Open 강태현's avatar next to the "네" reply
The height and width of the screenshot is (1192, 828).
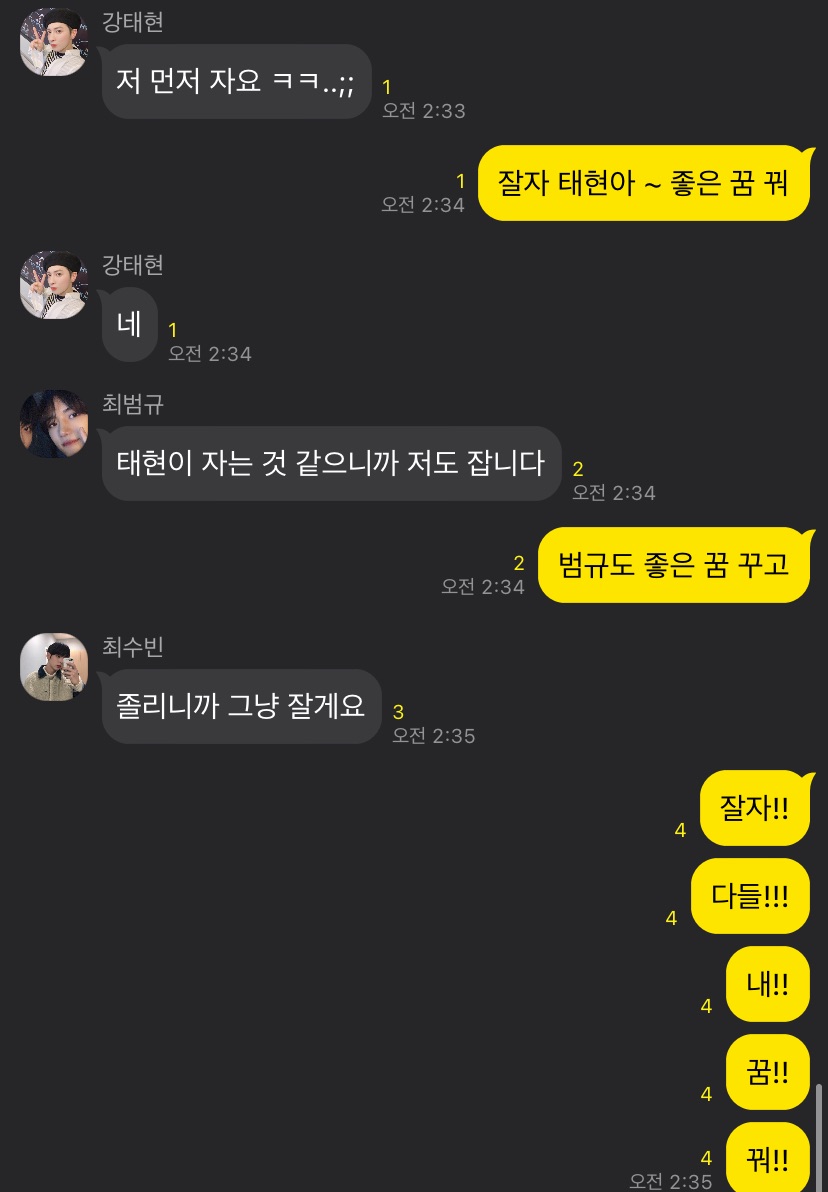pos(54,285)
